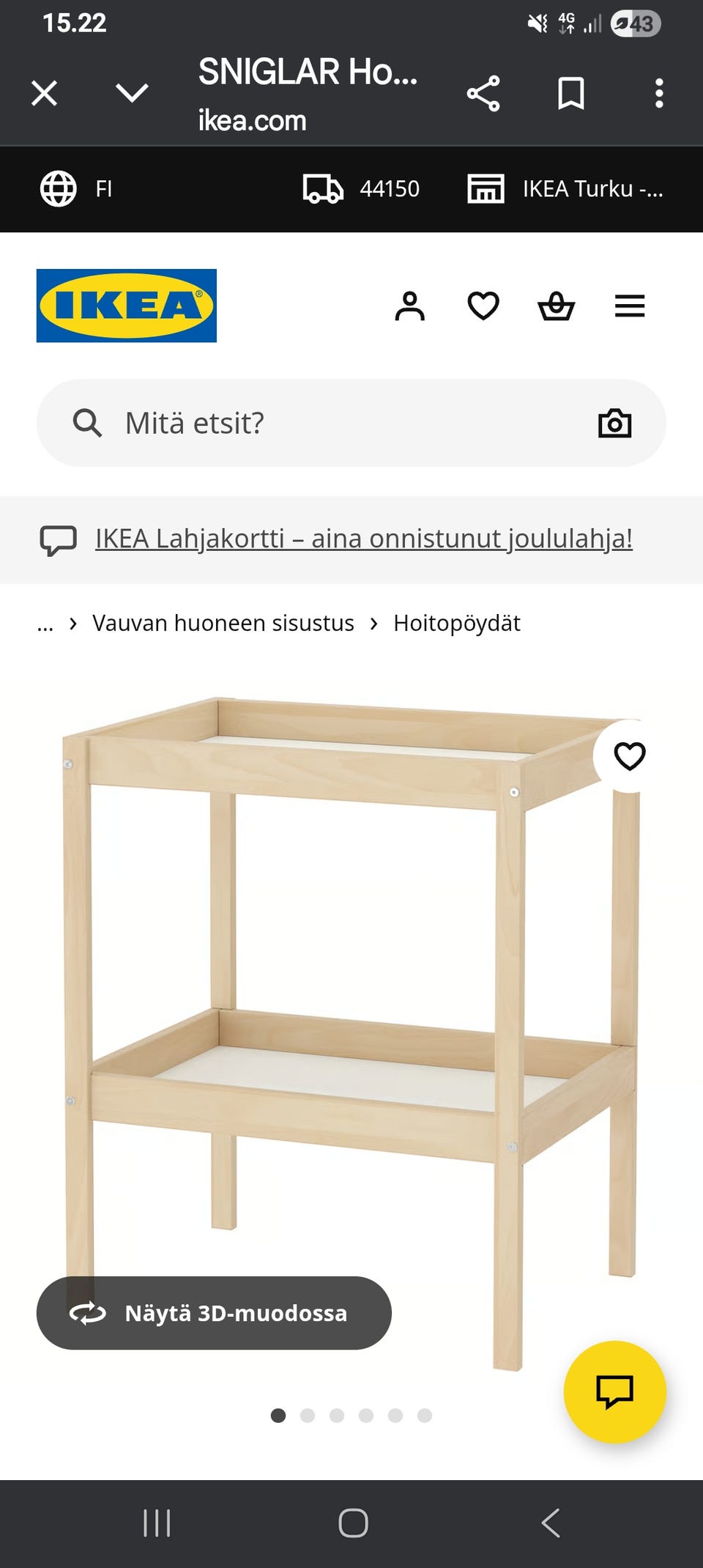Open the shopping bag icon
Image resolution: width=703 pixels, height=1568 pixels.
[557, 306]
